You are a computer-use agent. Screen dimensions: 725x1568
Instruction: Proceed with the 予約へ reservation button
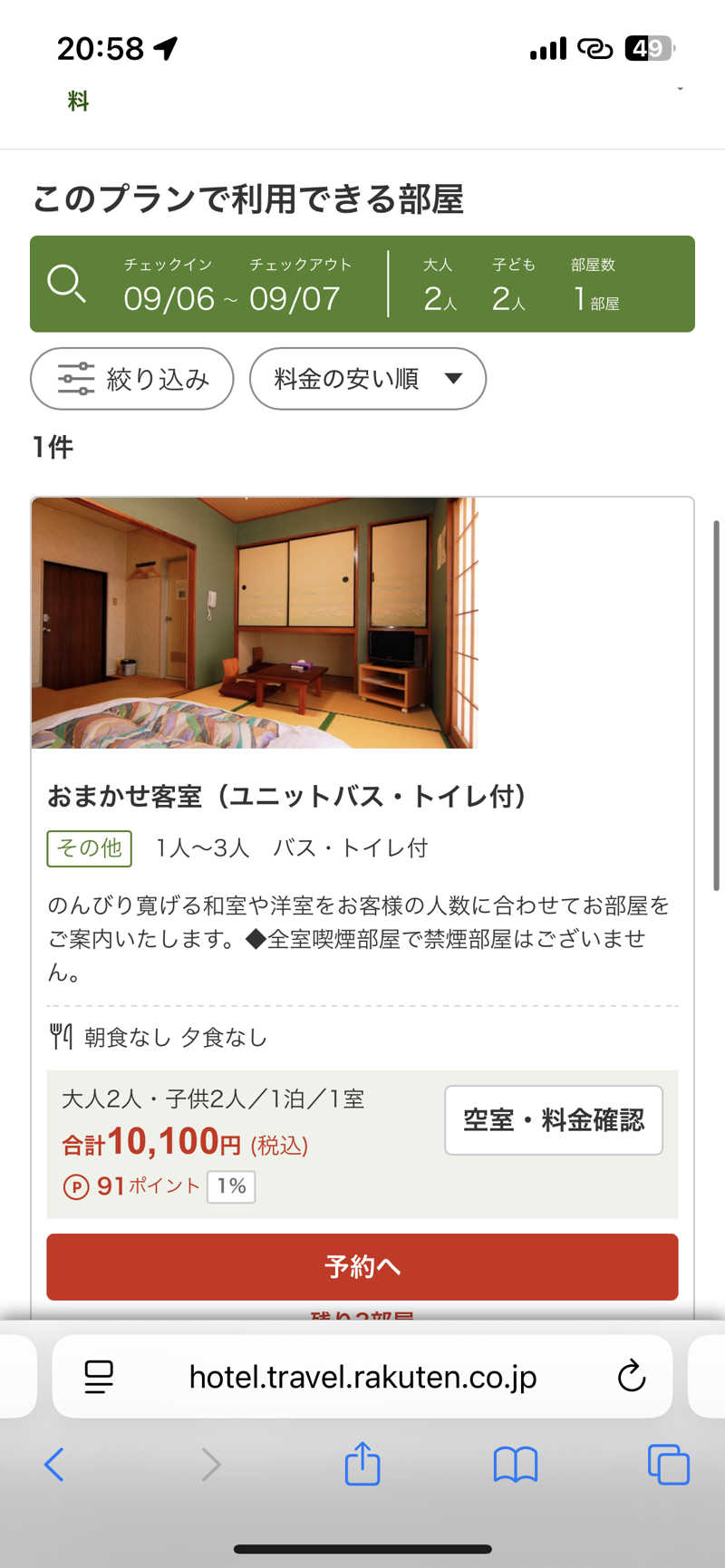point(362,1266)
